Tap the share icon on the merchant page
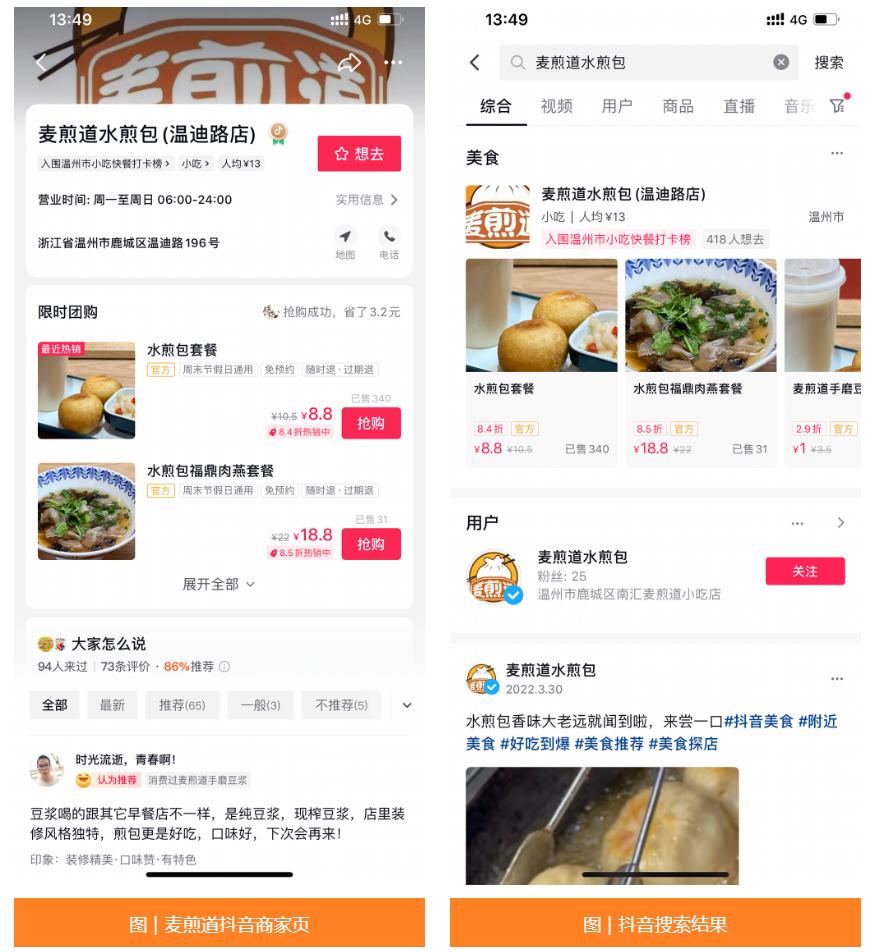 tap(348, 61)
